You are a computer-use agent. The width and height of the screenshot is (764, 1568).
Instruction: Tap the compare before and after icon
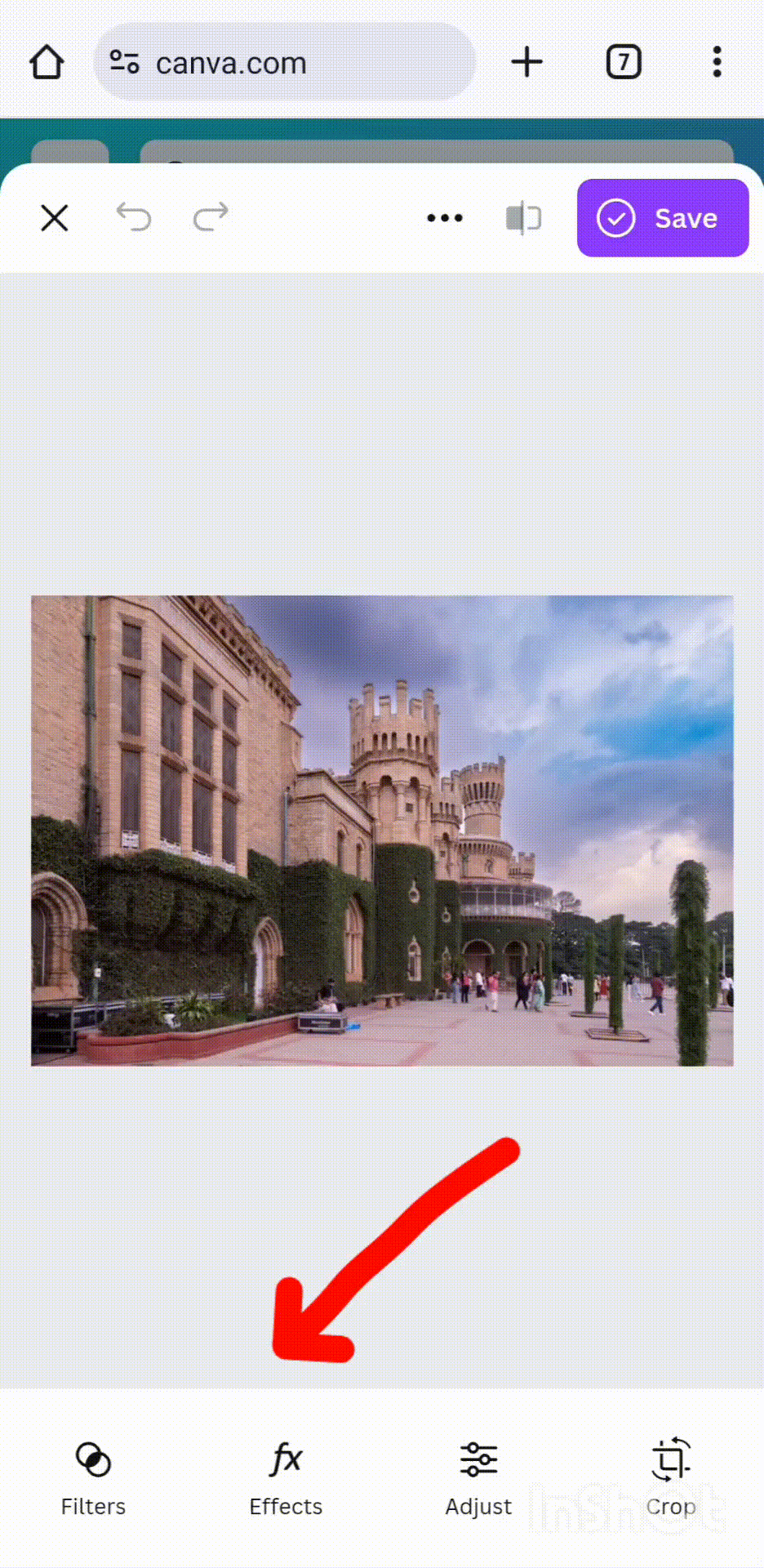click(x=523, y=218)
